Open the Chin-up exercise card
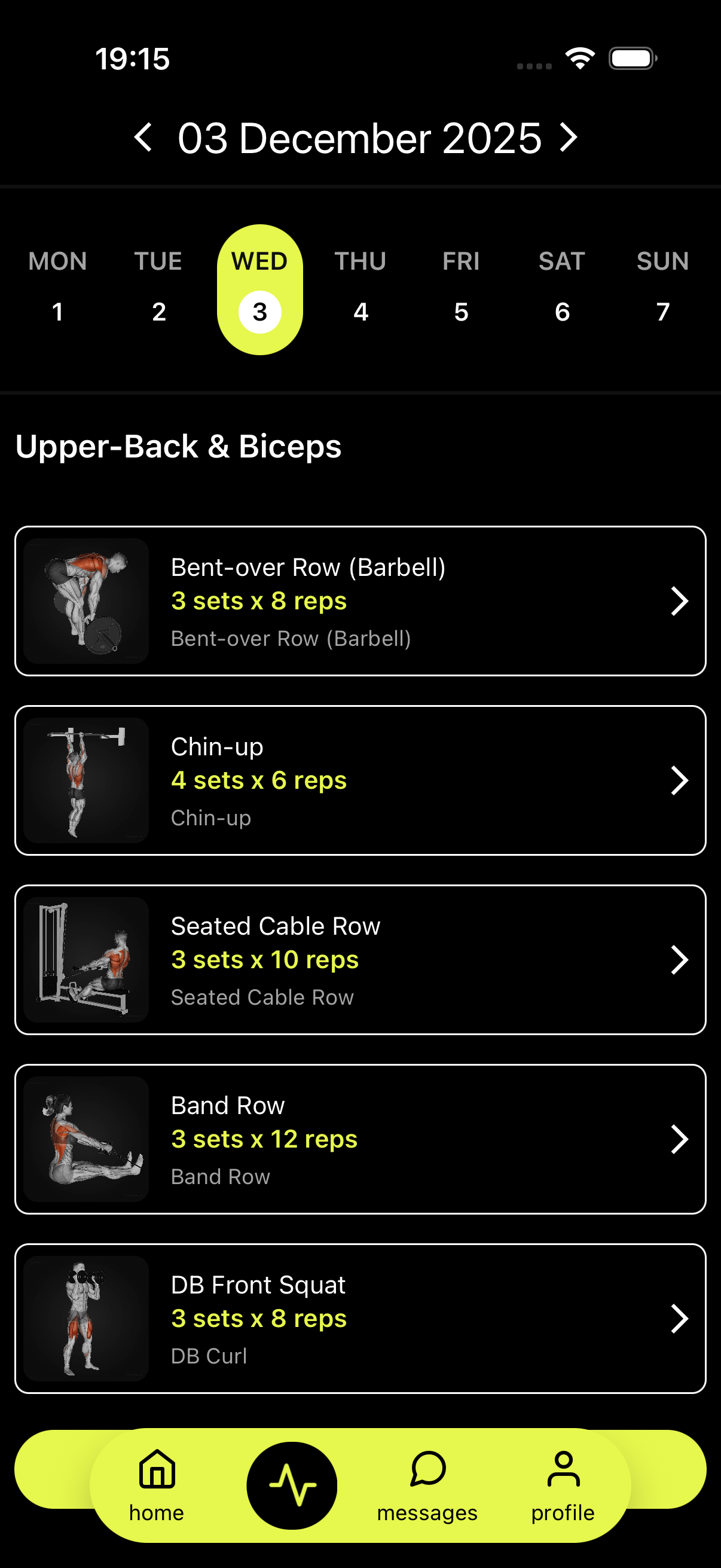This screenshot has width=721, height=1568. point(360,780)
